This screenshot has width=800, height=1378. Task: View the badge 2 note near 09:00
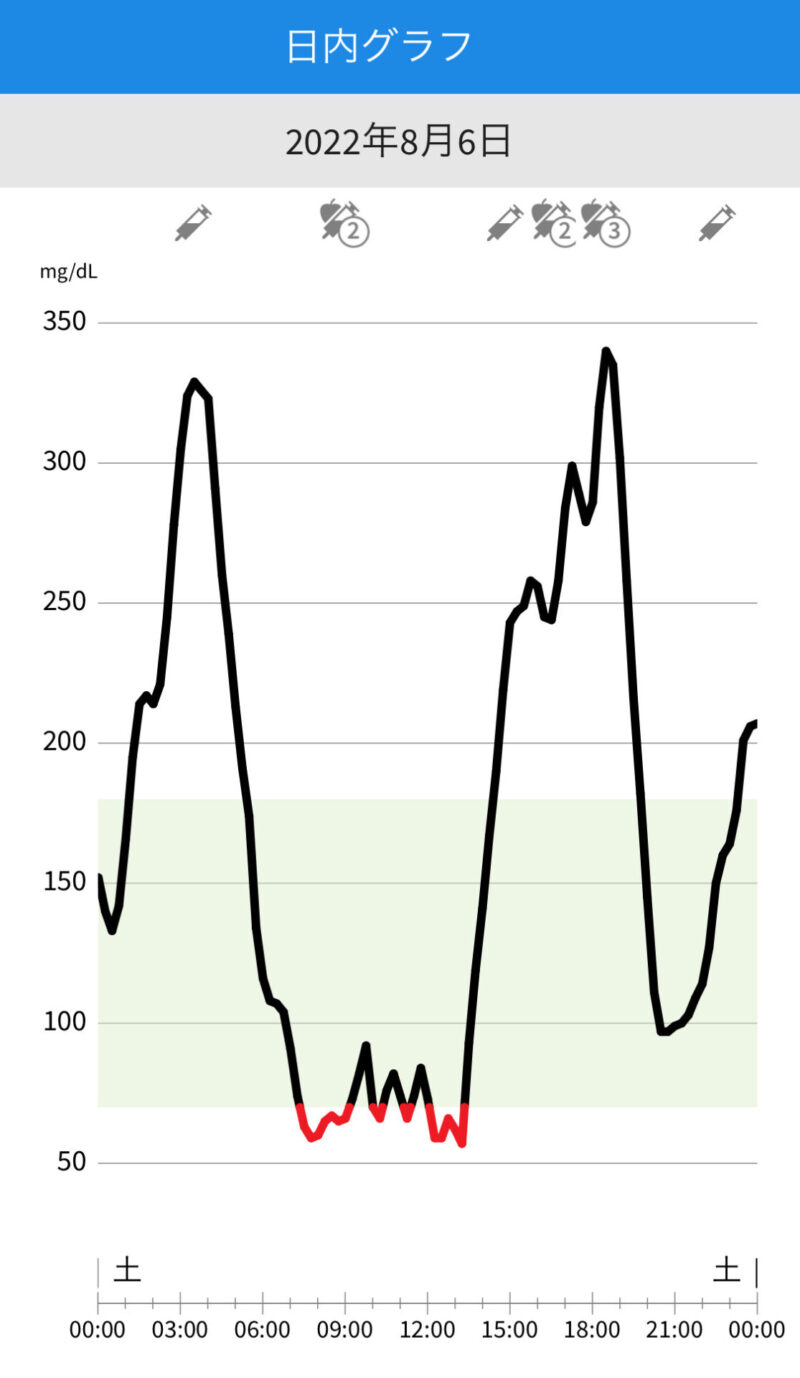(345, 222)
